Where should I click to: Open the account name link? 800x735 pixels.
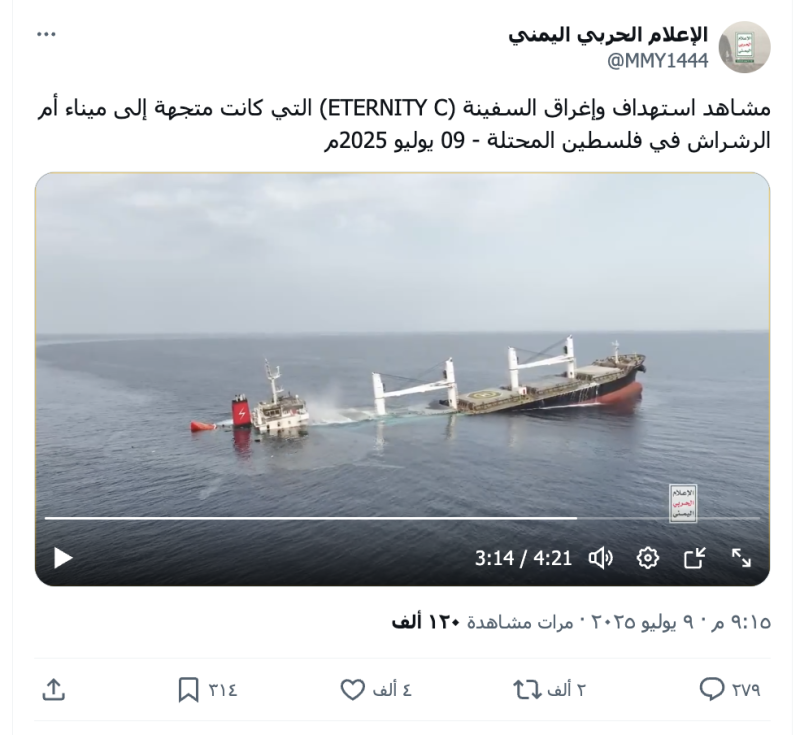tap(608, 34)
